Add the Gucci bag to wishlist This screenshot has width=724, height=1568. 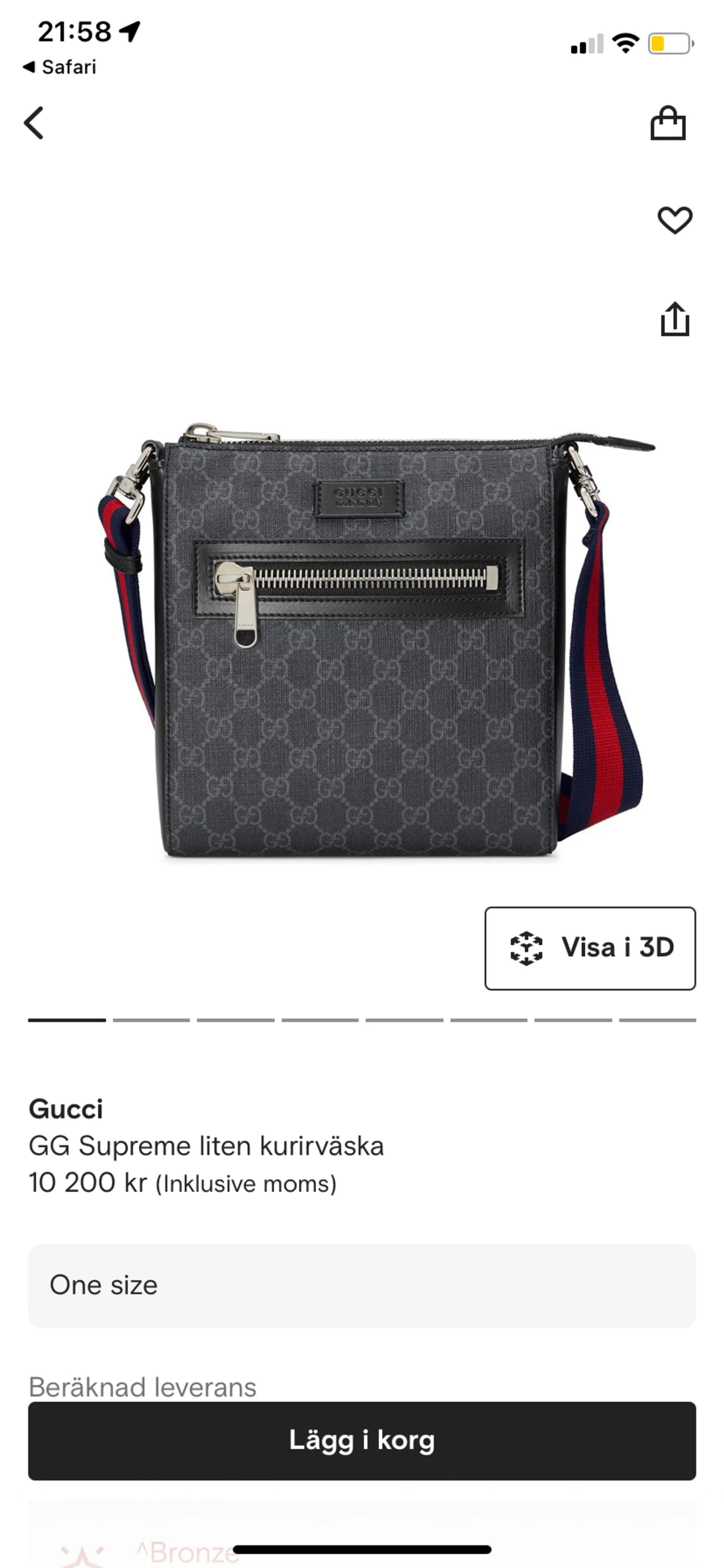click(674, 220)
